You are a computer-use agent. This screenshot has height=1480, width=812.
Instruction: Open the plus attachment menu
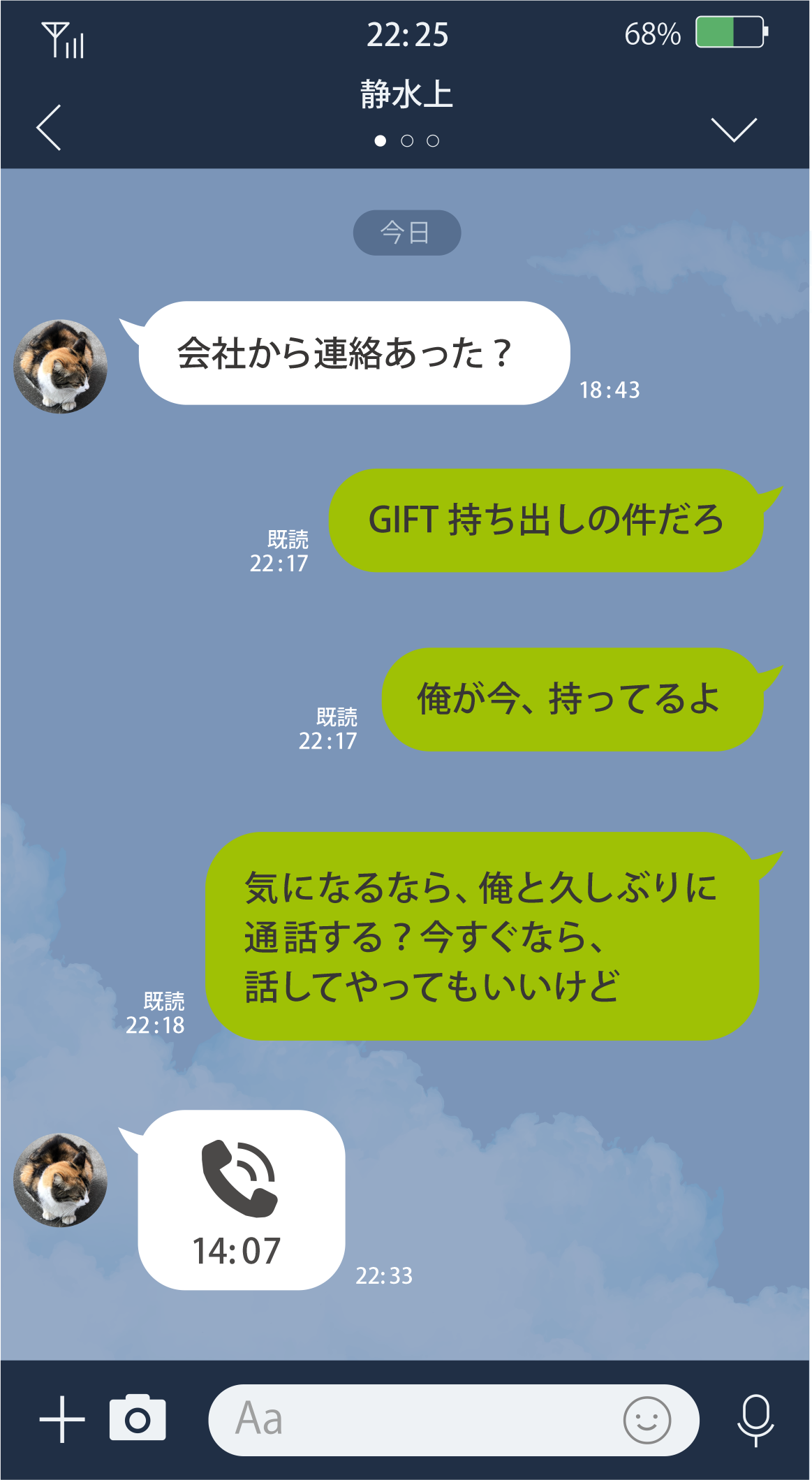tap(62, 1419)
